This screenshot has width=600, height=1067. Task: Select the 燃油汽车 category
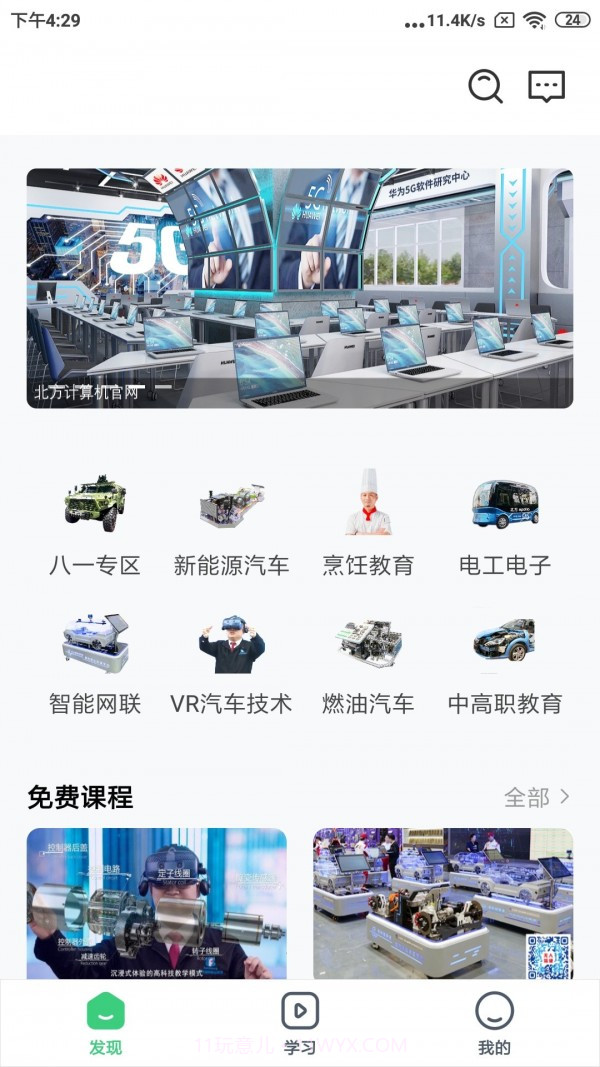tap(368, 664)
